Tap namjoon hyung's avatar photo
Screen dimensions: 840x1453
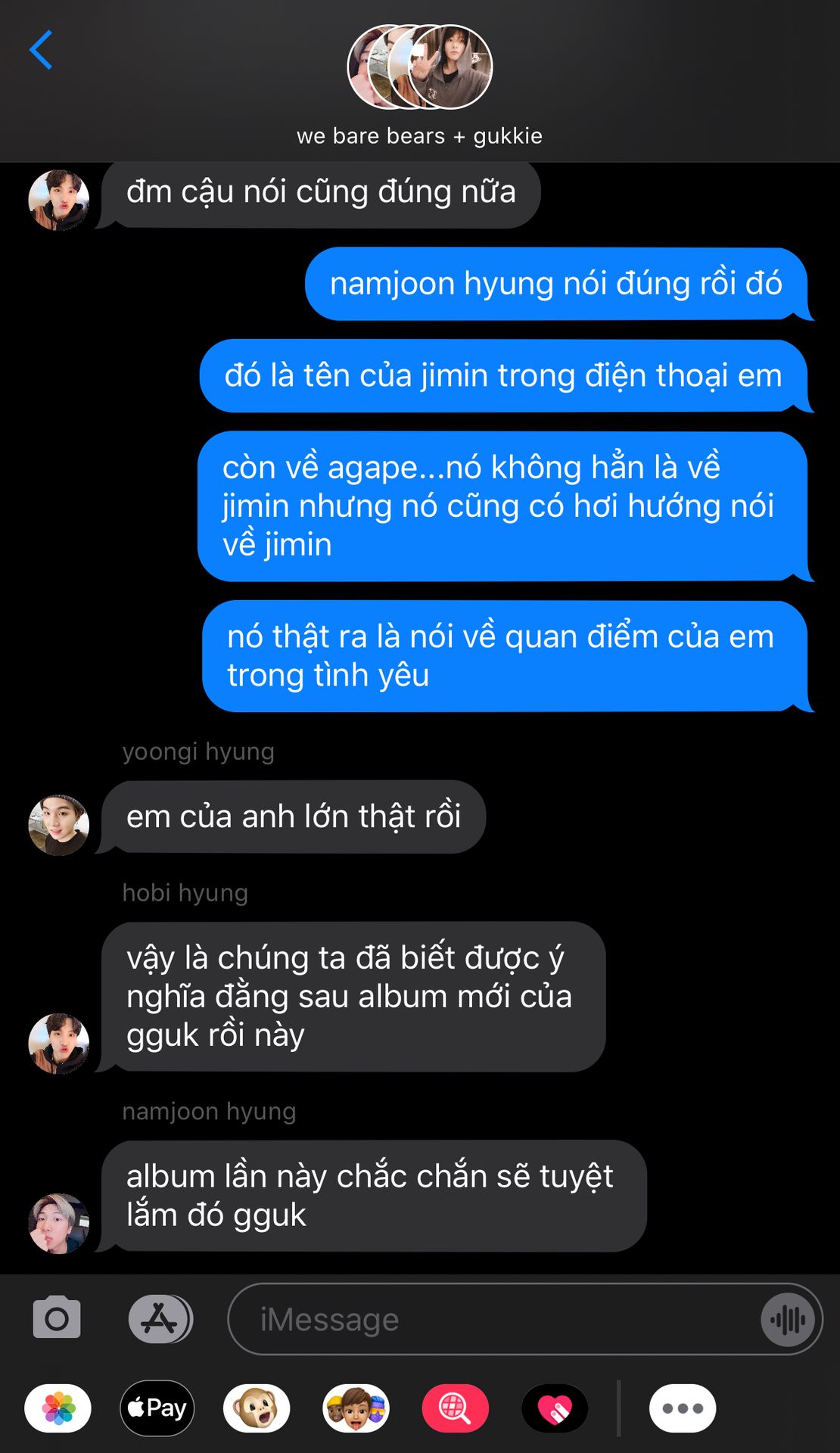pyautogui.click(x=59, y=1223)
